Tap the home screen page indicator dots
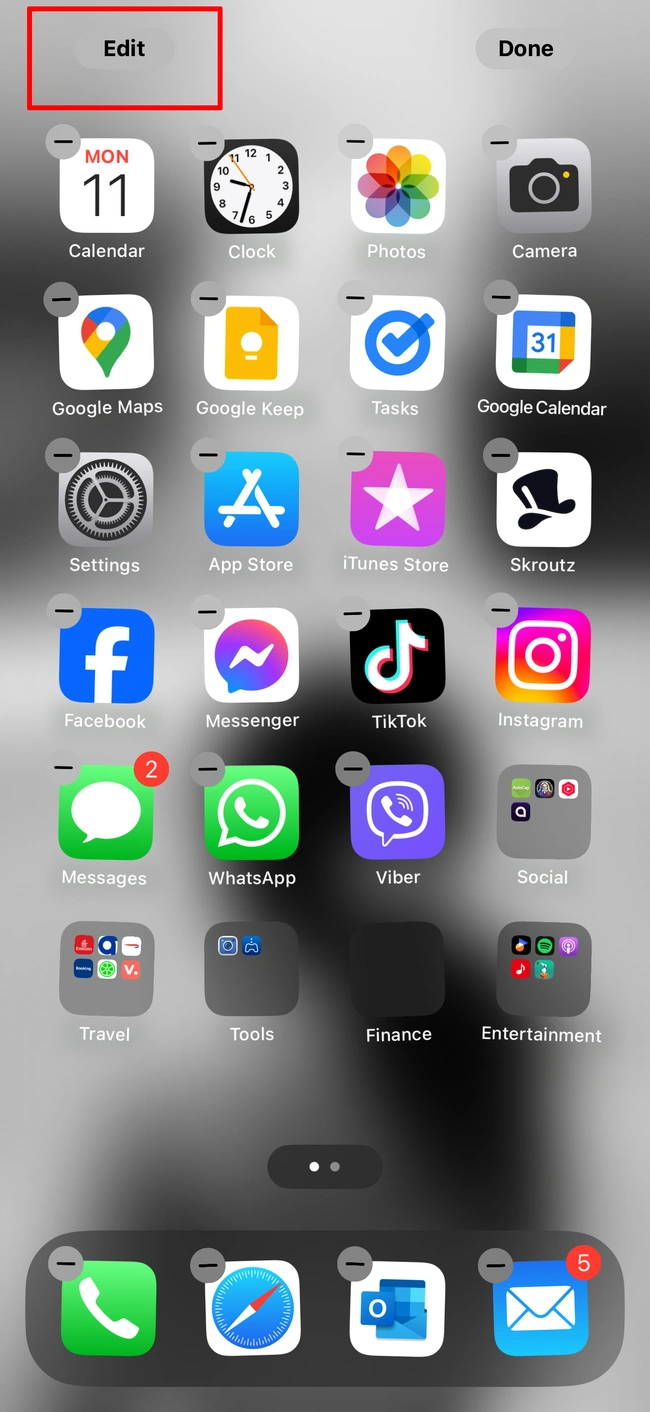 324,1167
